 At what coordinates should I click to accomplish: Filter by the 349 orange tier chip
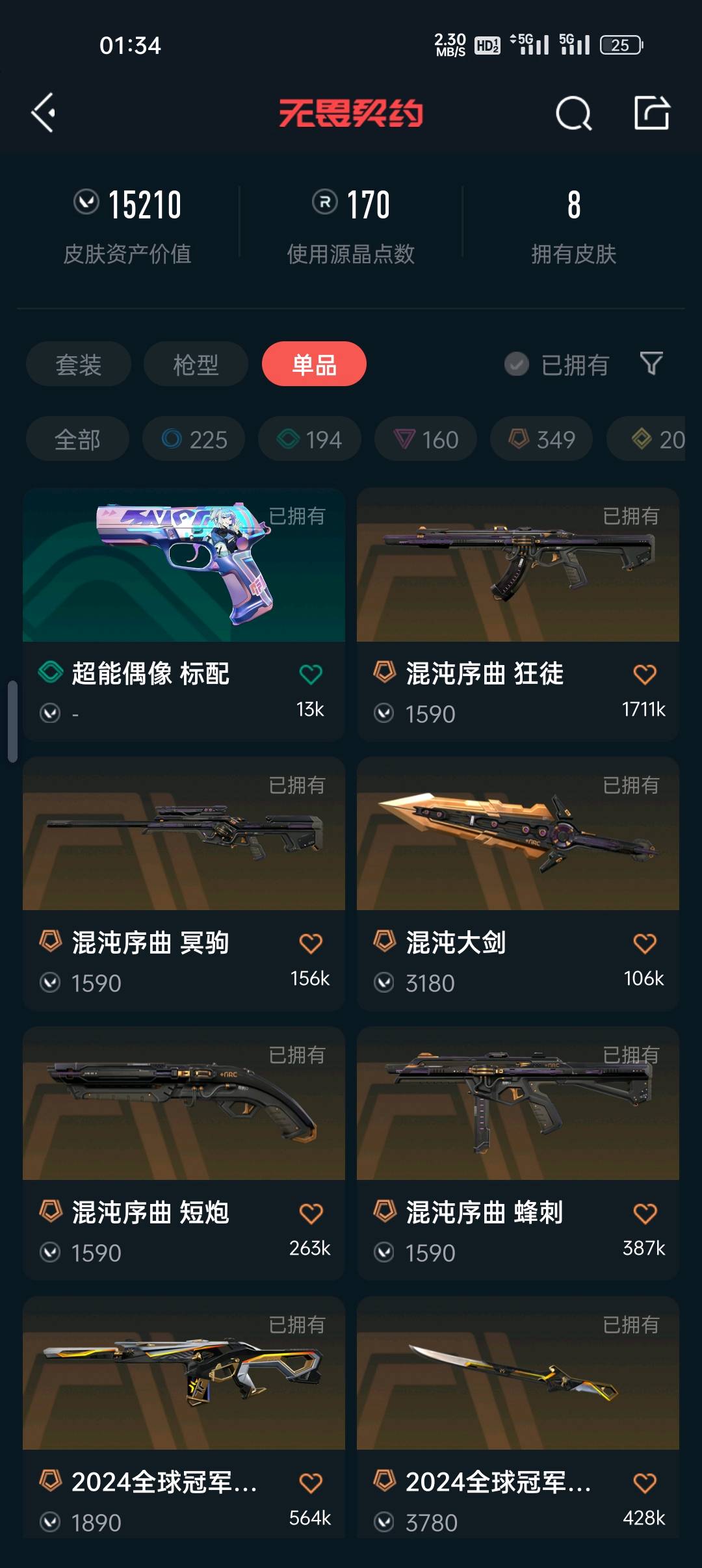tap(541, 439)
